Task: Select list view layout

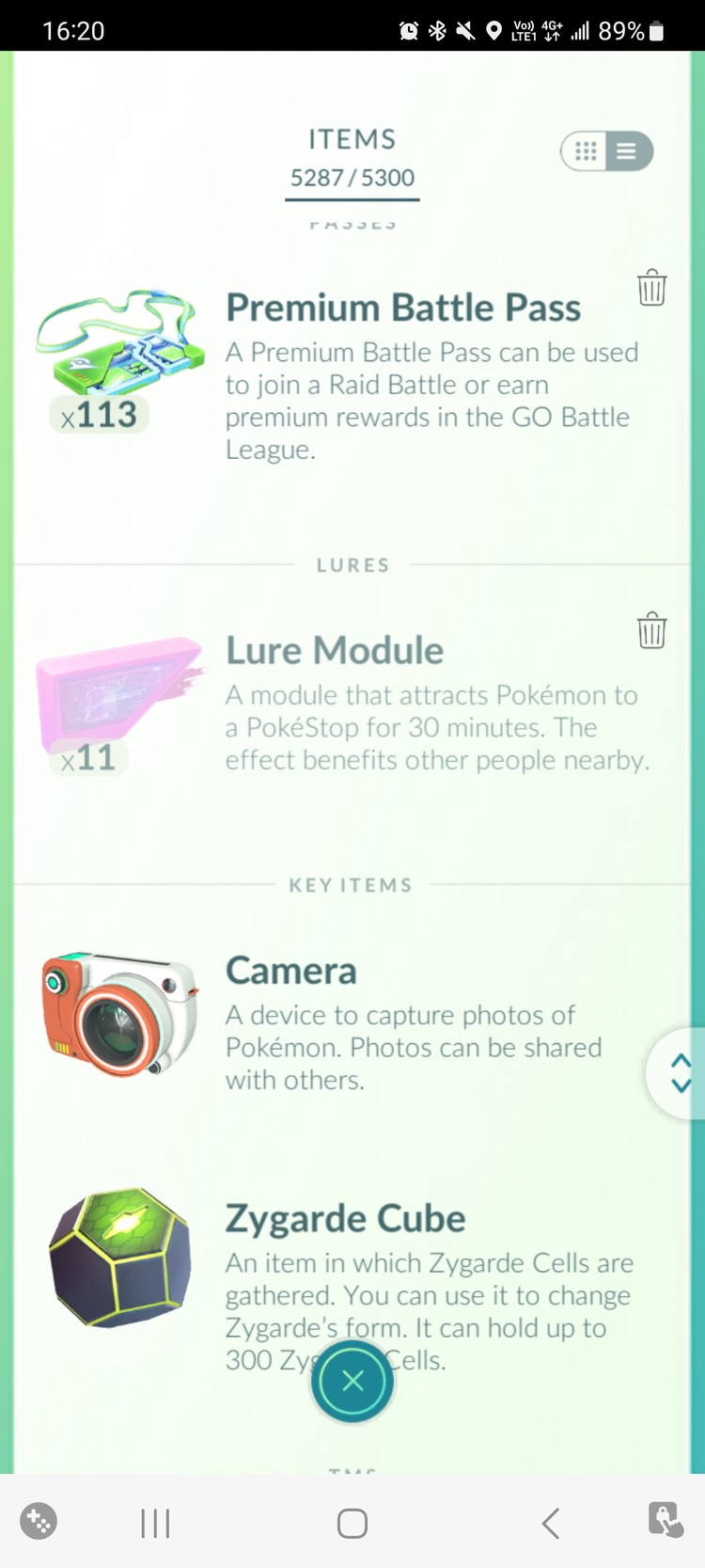Action: (x=628, y=151)
